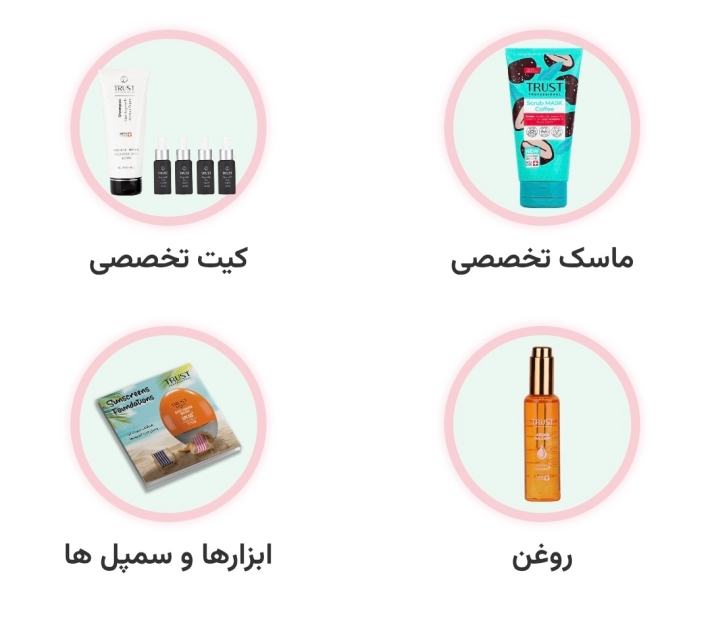
Task: Open the کیت تخصصی category
Action: coord(169,127)
